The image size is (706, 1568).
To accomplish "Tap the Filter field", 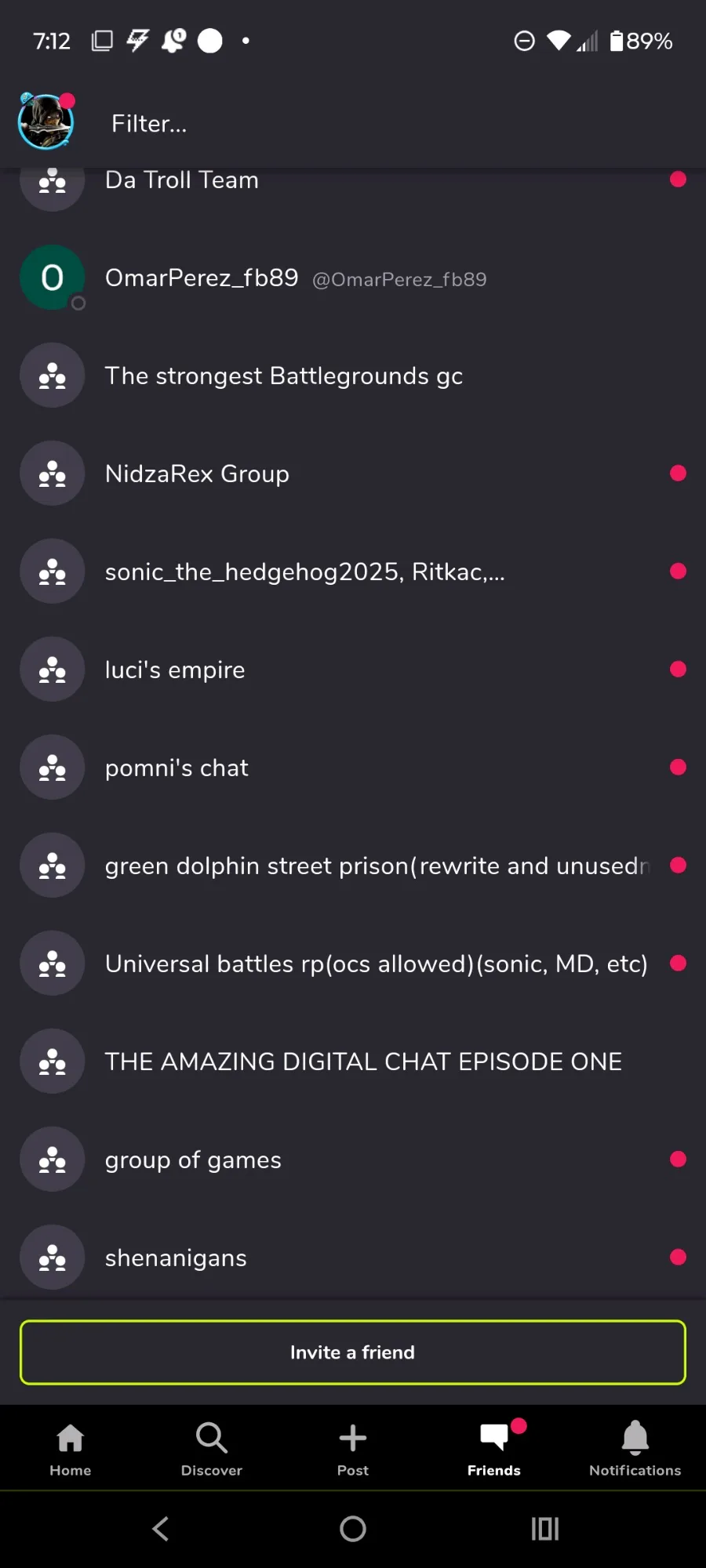I will [x=392, y=123].
